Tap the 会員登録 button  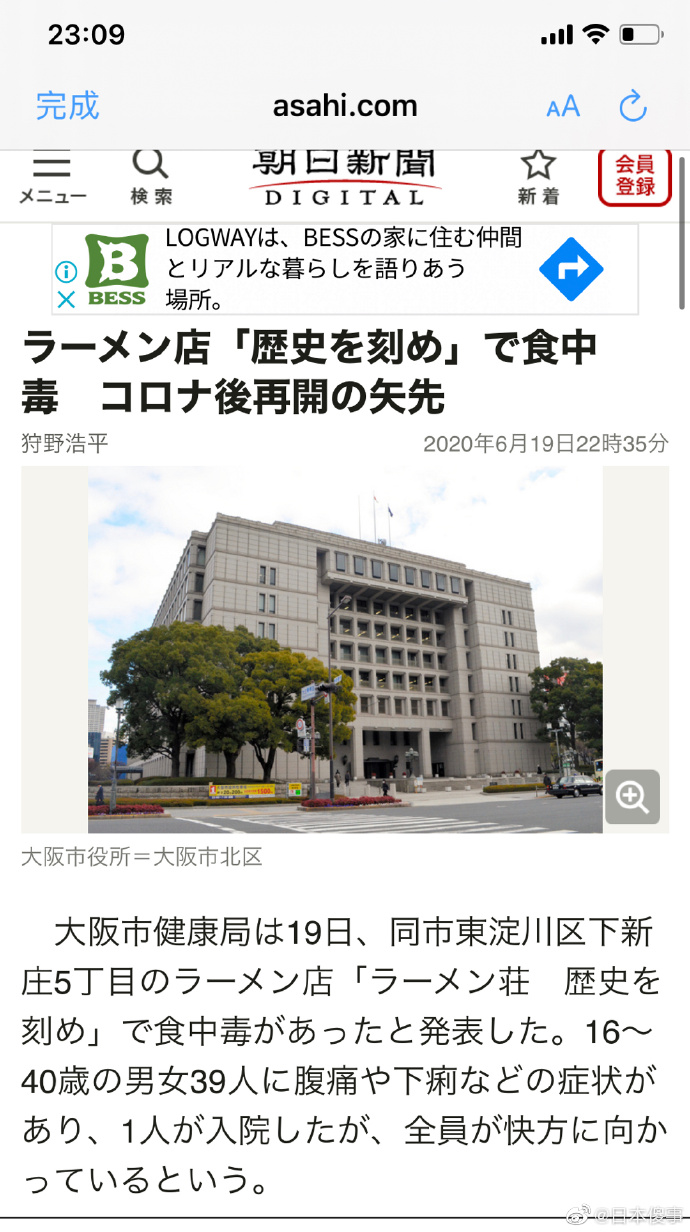click(634, 177)
